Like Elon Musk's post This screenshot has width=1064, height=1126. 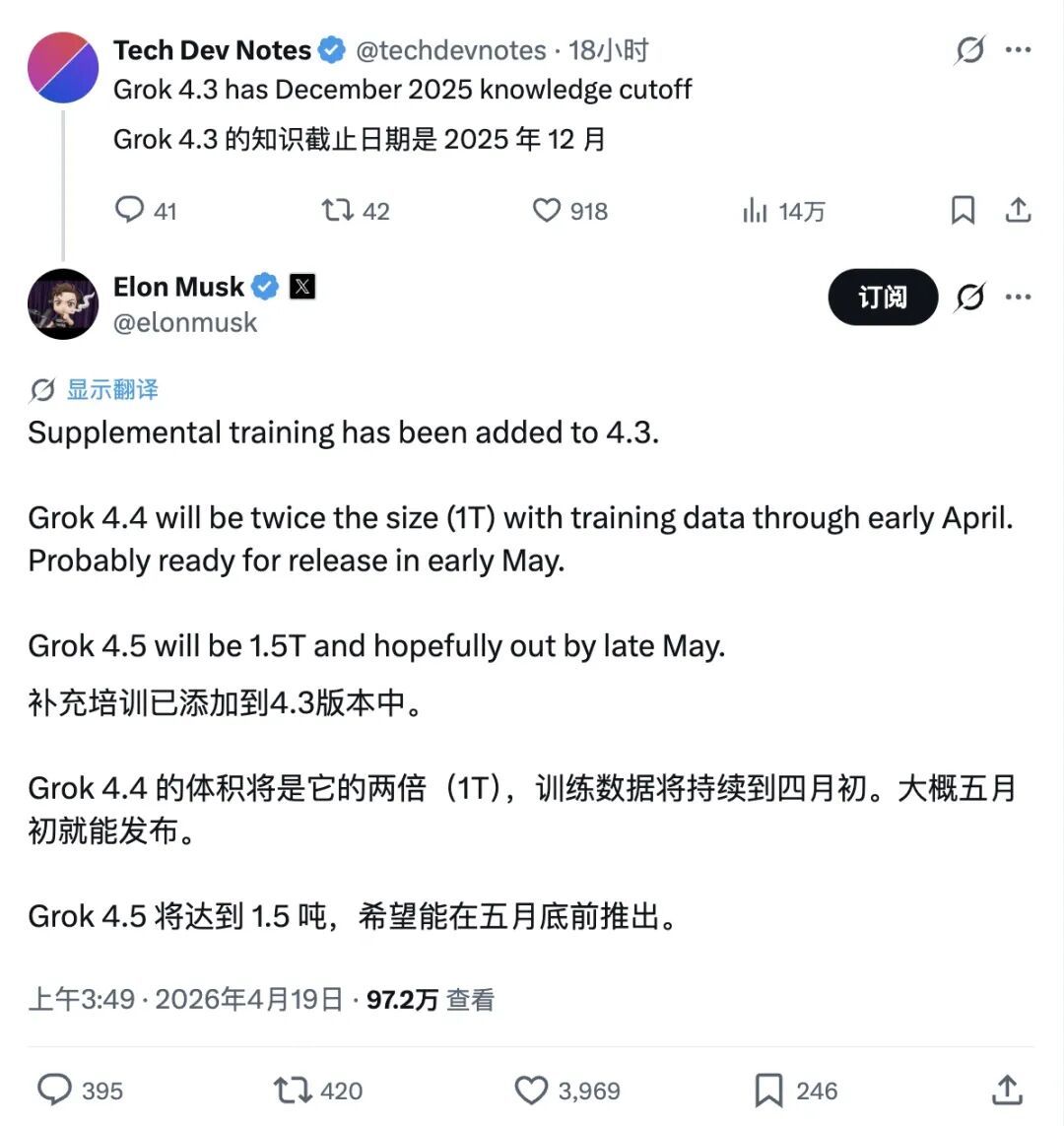[x=532, y=1090]
